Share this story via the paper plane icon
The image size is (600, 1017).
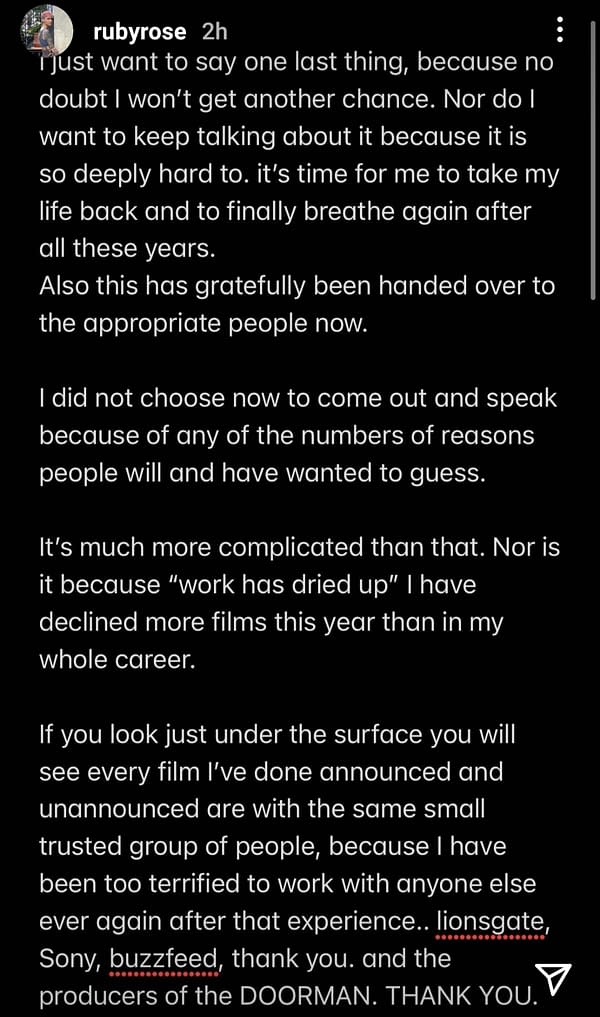pos(553,977)
